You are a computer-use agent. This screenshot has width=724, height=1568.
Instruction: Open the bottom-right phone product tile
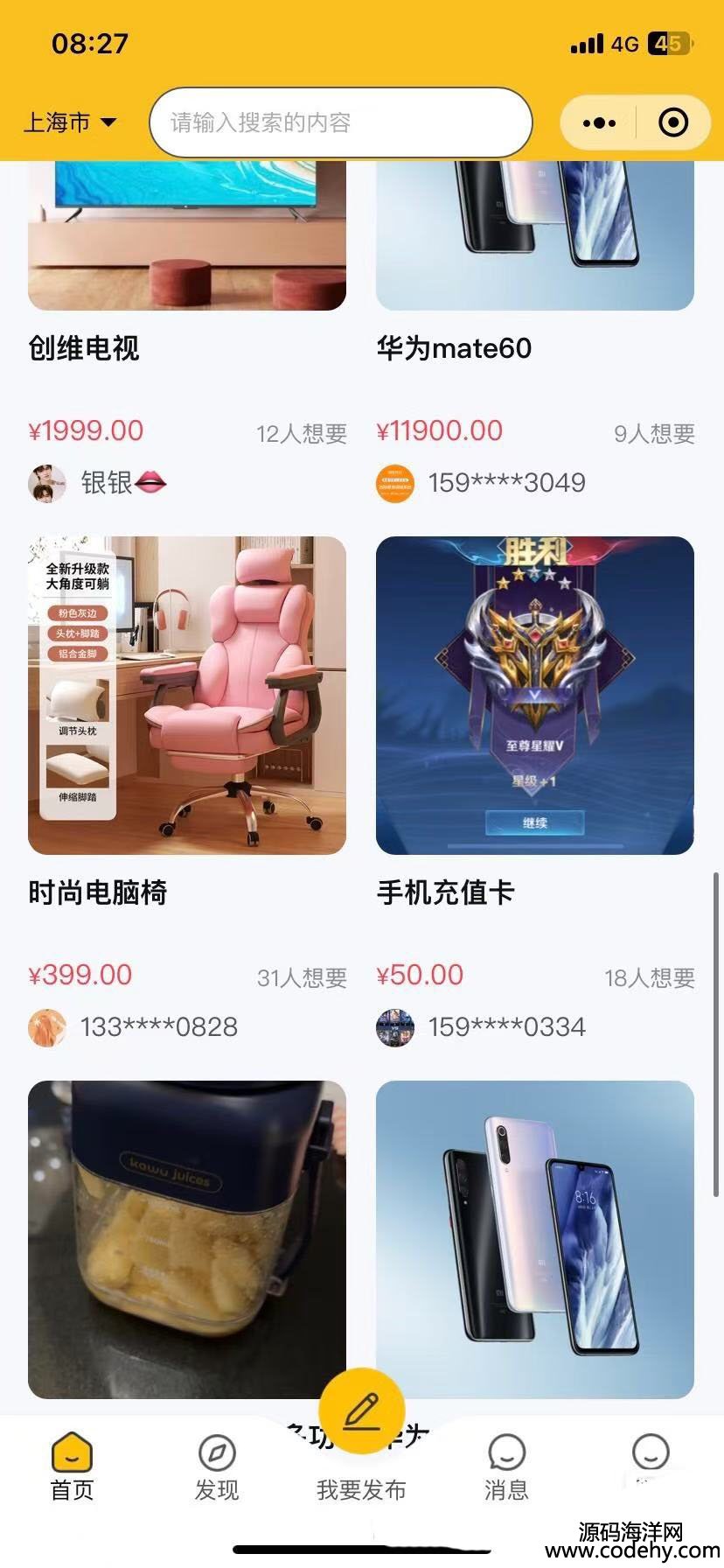coord(534,1238)
